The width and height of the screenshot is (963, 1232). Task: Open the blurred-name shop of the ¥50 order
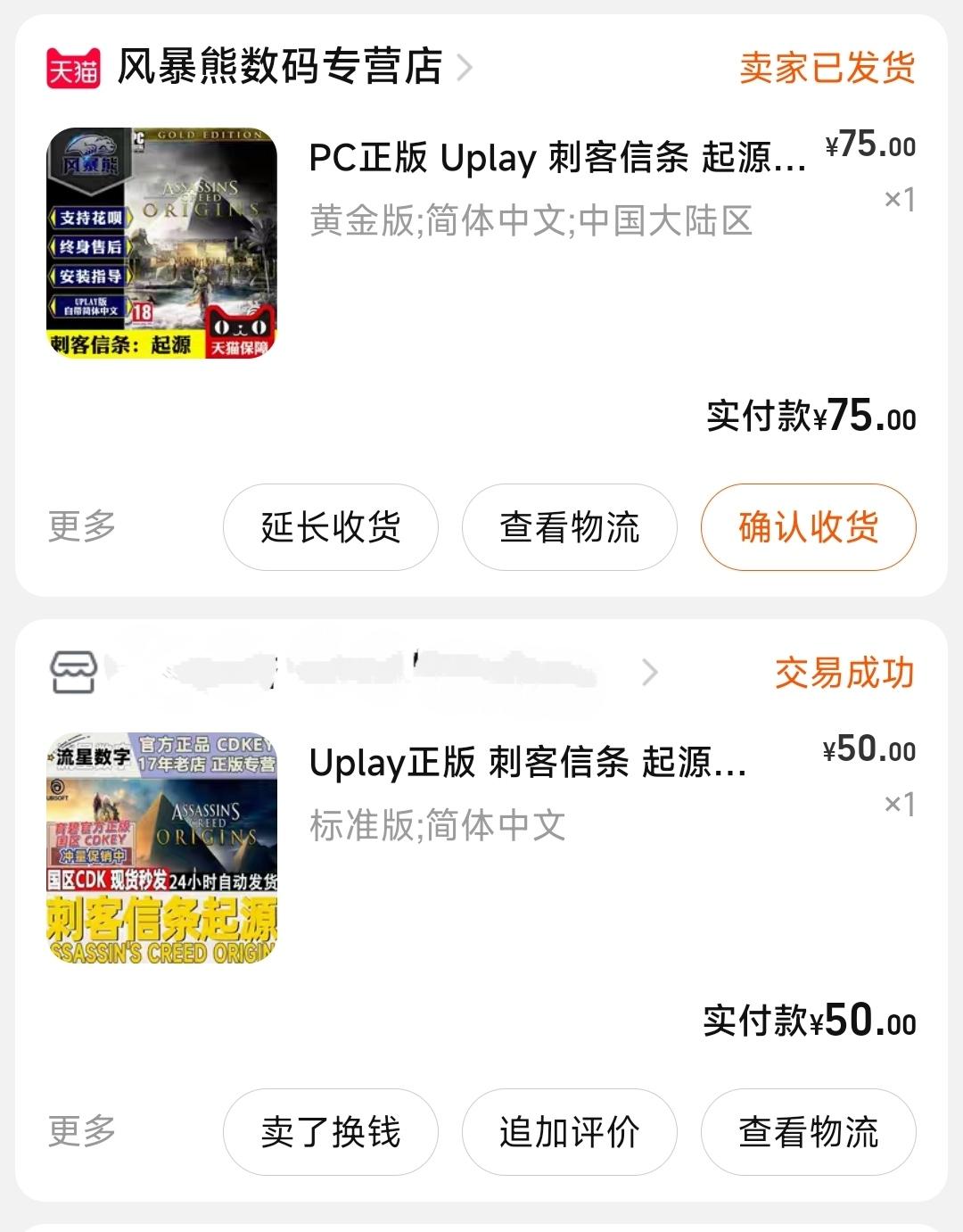357,672
